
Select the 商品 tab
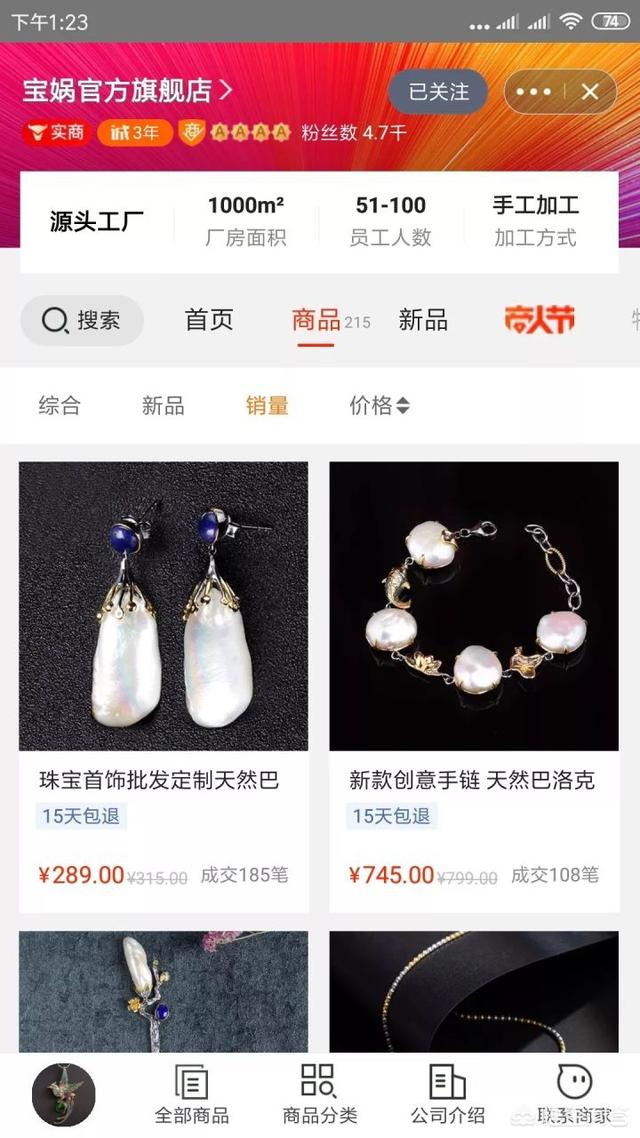(316, 320)
